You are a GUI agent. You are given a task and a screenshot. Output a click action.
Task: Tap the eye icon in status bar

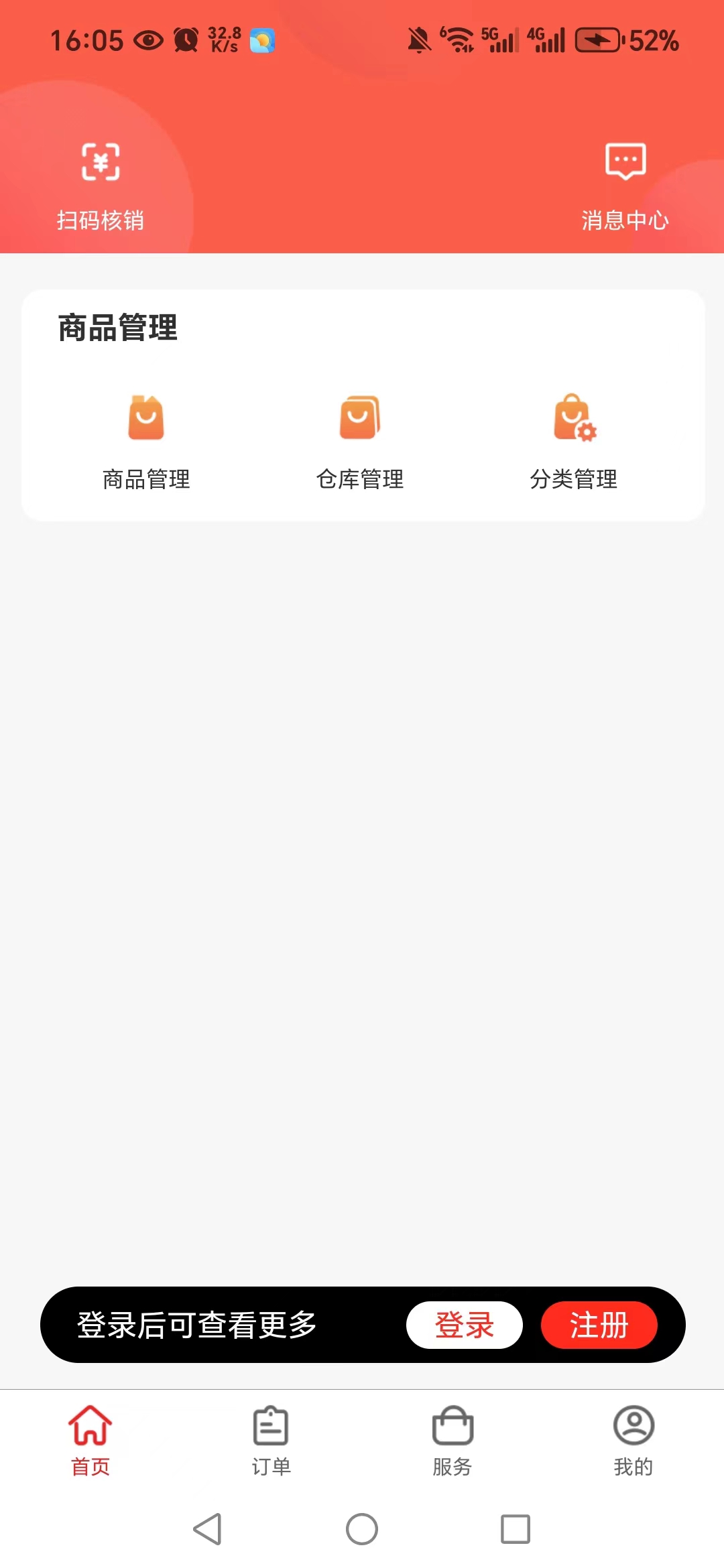(x=149, y=40)
